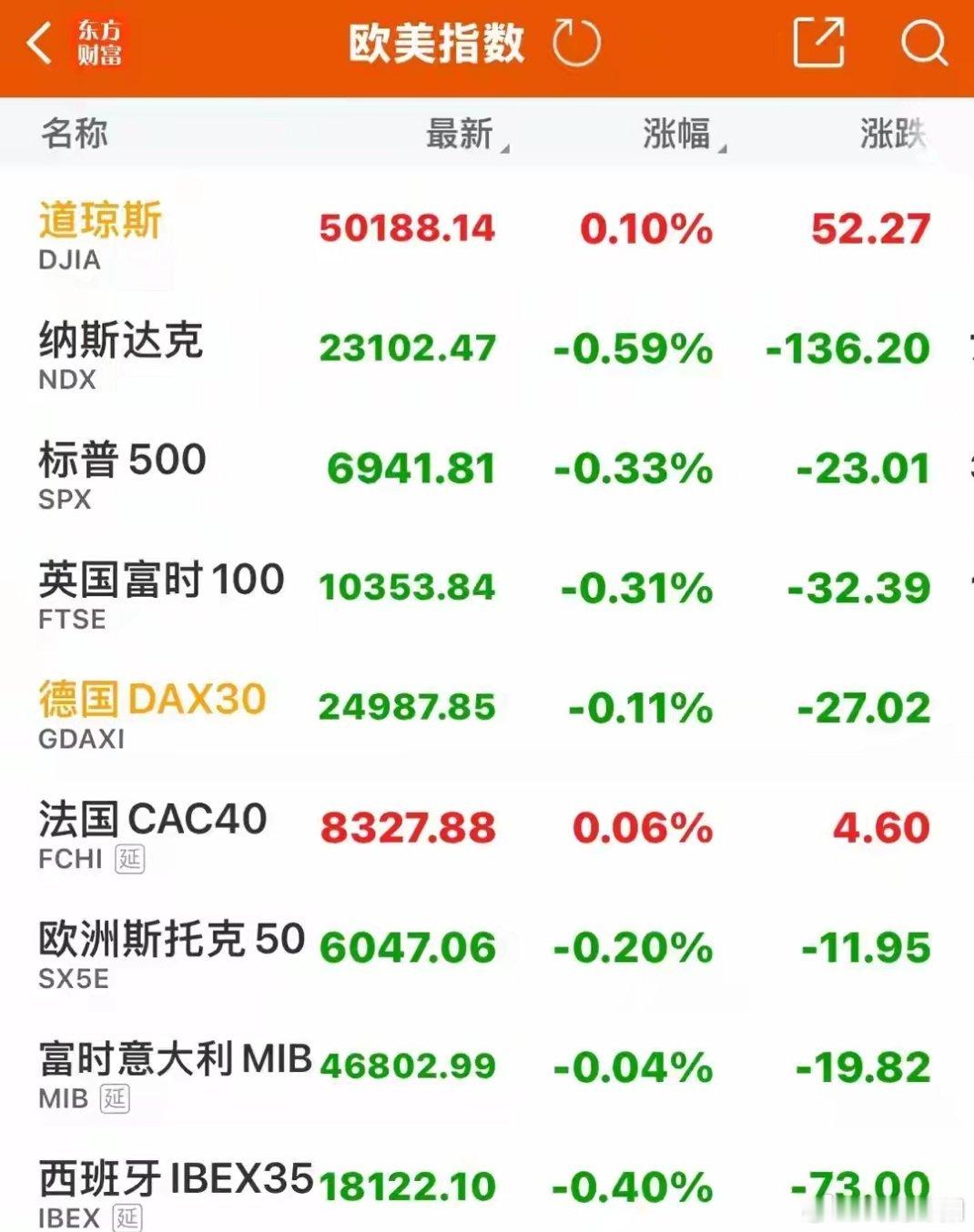Viewport: 974px width, 1232px height.
Task: Open the share icon in the top bar
Action: coord(819,43)
